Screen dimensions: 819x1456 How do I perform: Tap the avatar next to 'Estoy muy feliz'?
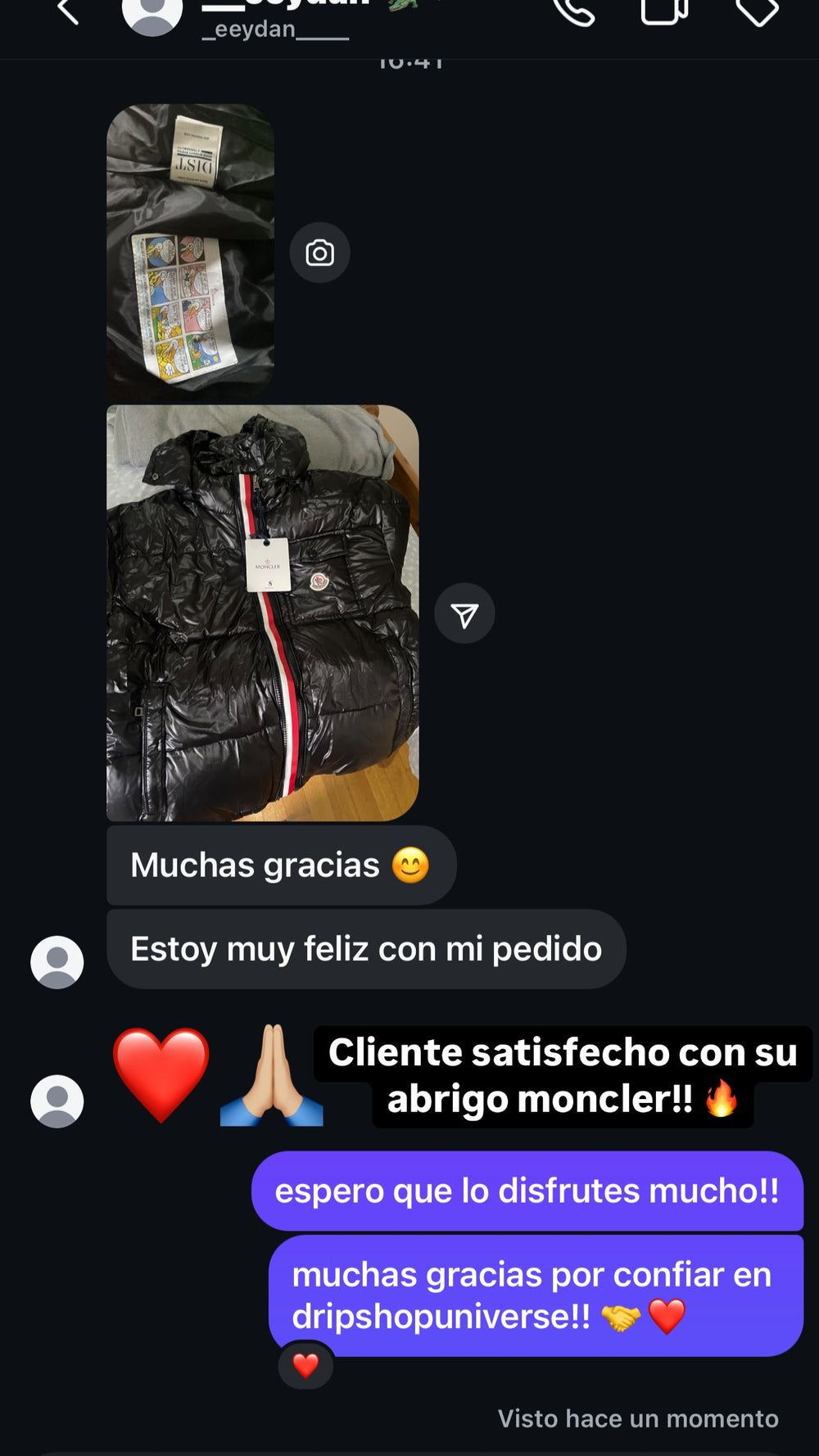pos(56,962)
